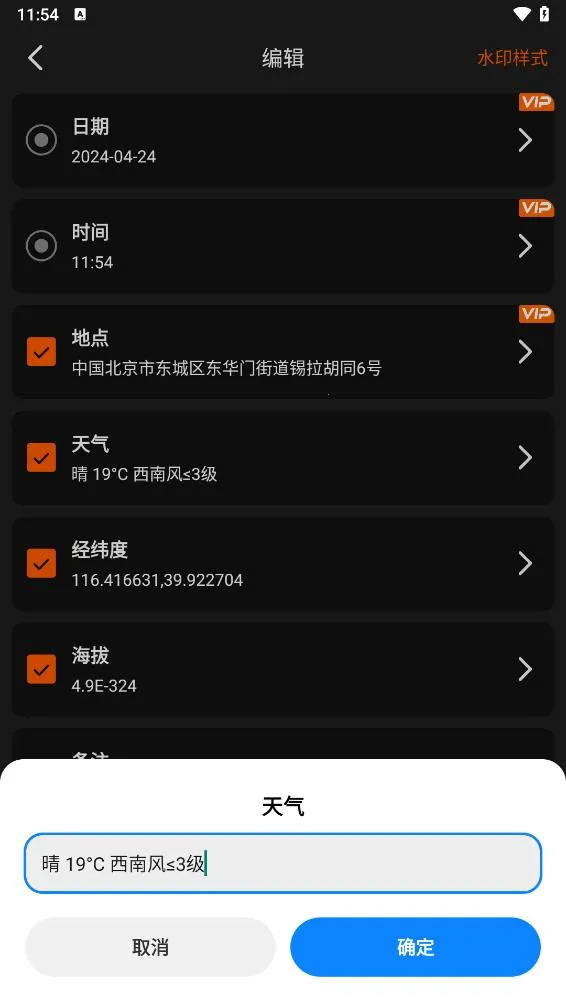Image resolution: width=566 pixels, height=1006 pixels.
Task: Uncheck the 天气 checkbox
Action: pos(41,457)
